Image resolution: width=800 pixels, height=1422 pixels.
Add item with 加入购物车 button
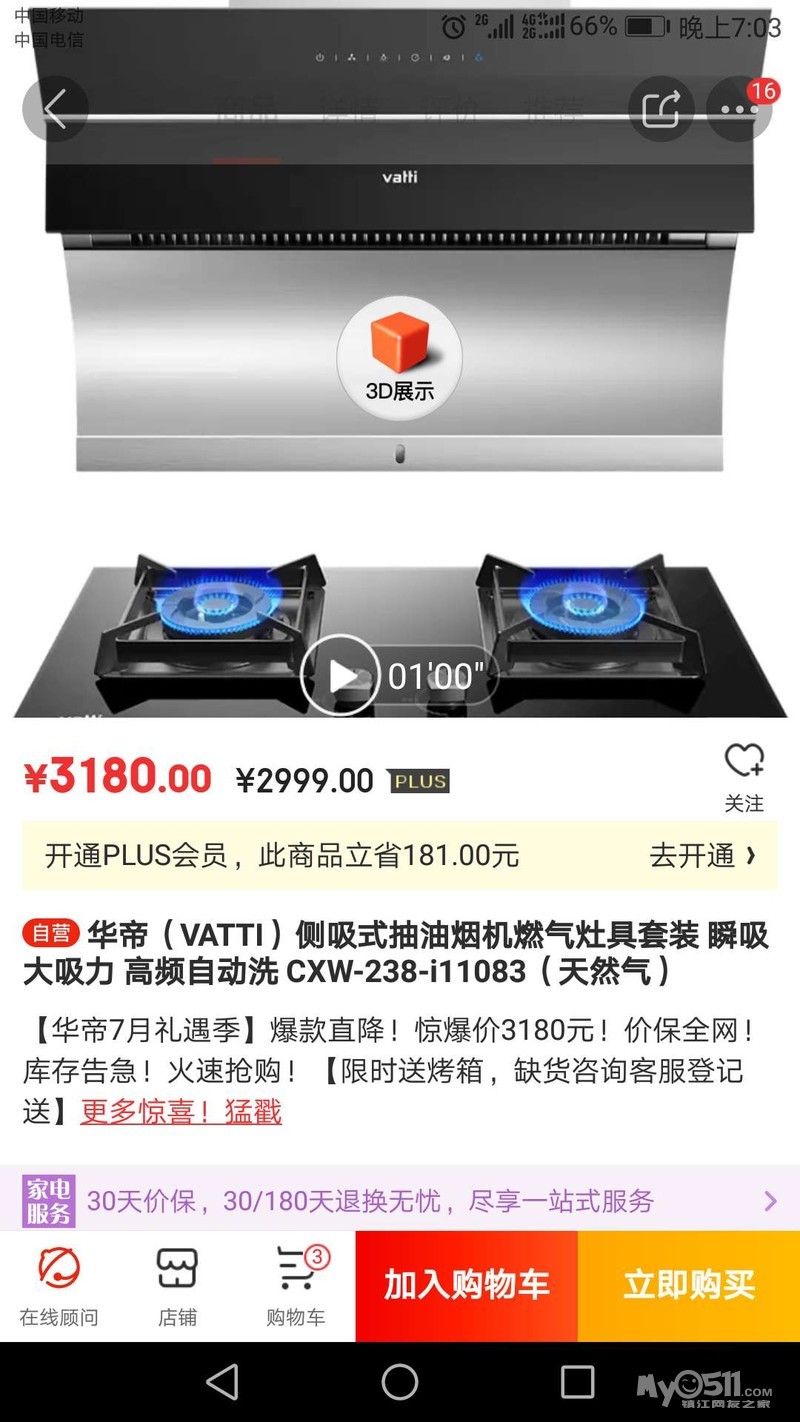(466, 1286)
